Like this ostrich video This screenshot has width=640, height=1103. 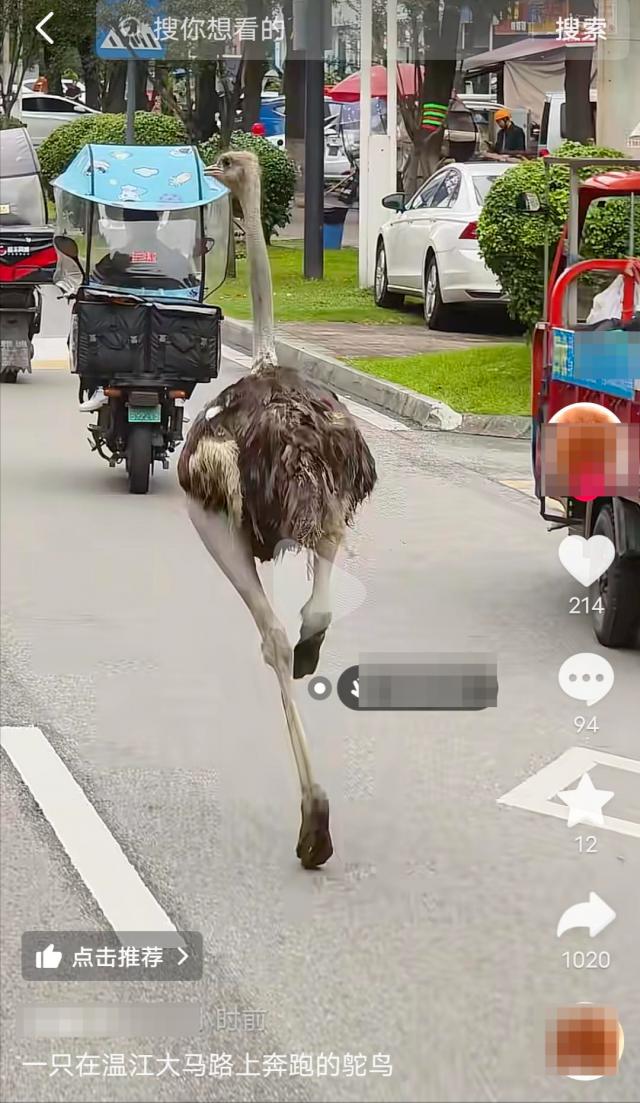586,560
